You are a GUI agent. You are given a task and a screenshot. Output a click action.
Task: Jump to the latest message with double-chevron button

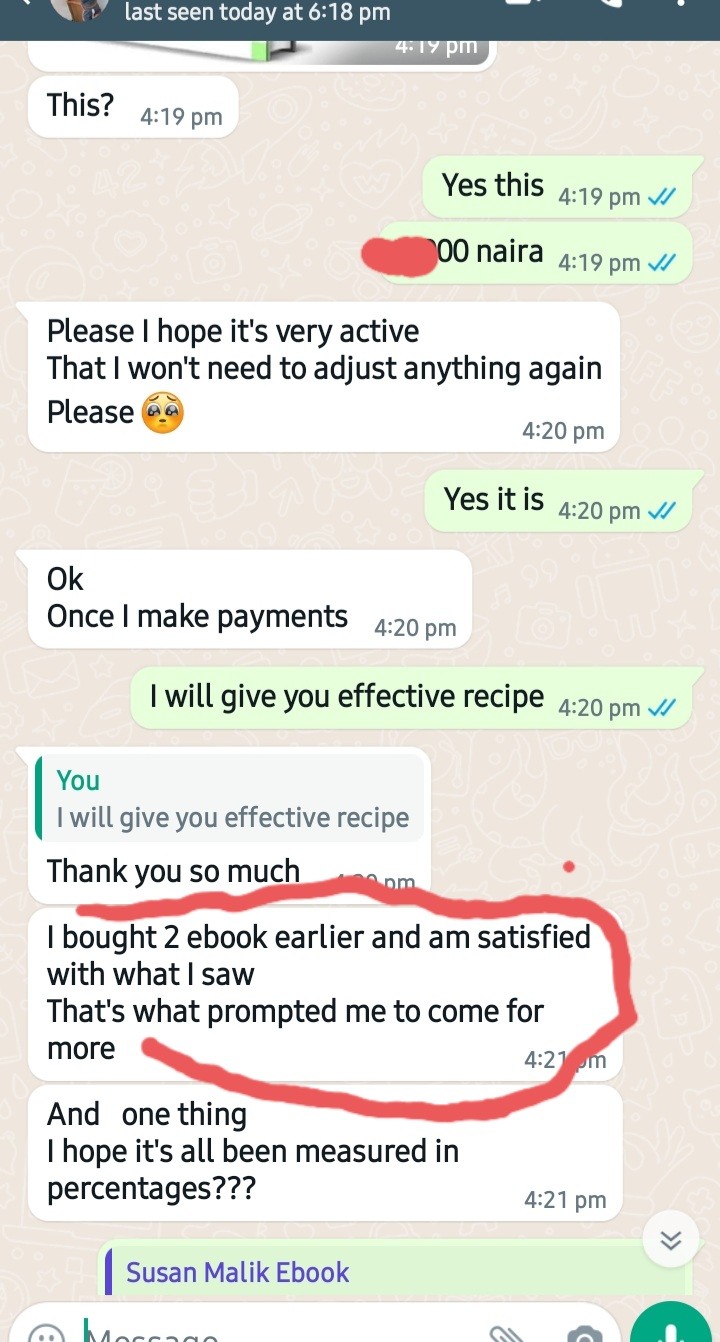tap(671, 1241)
